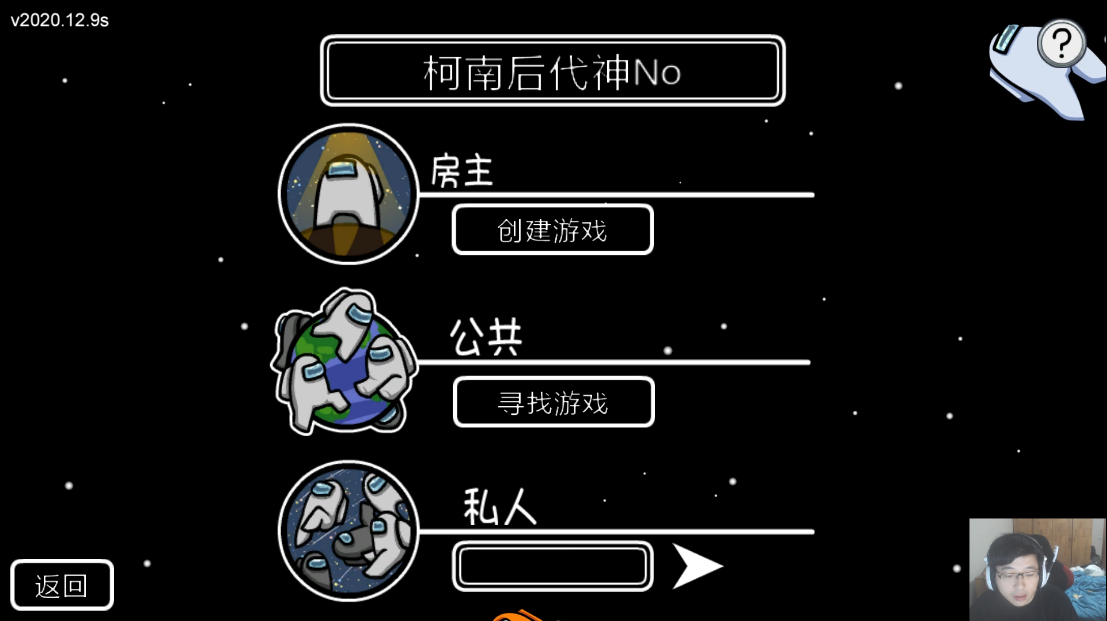Screen dimensions: 1107x621
Task: Join private game with the arrow
Action: [696, 566]
